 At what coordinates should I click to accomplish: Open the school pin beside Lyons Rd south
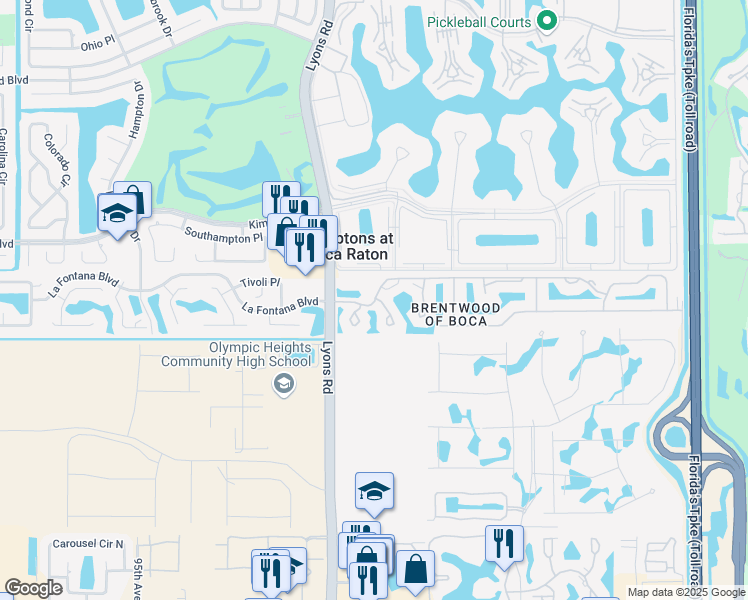[374, 491]
